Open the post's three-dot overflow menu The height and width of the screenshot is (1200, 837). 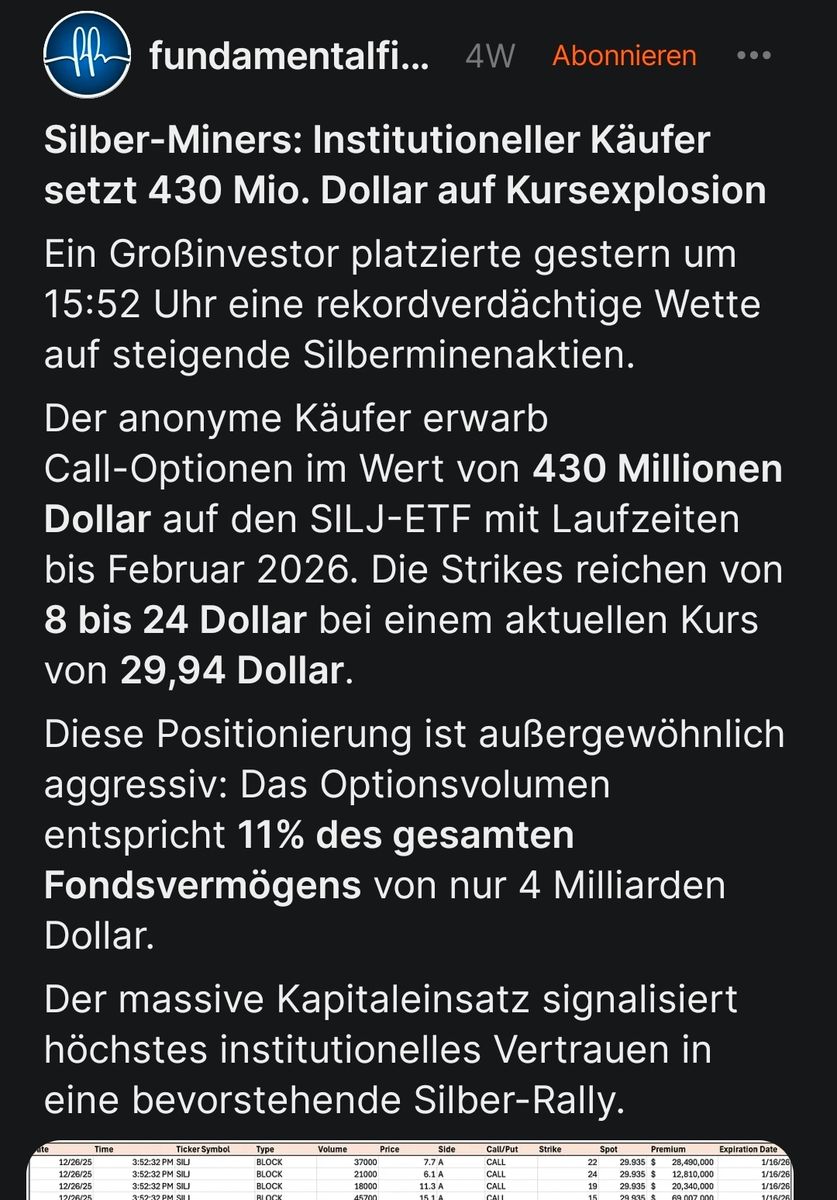tap(753, 56)
